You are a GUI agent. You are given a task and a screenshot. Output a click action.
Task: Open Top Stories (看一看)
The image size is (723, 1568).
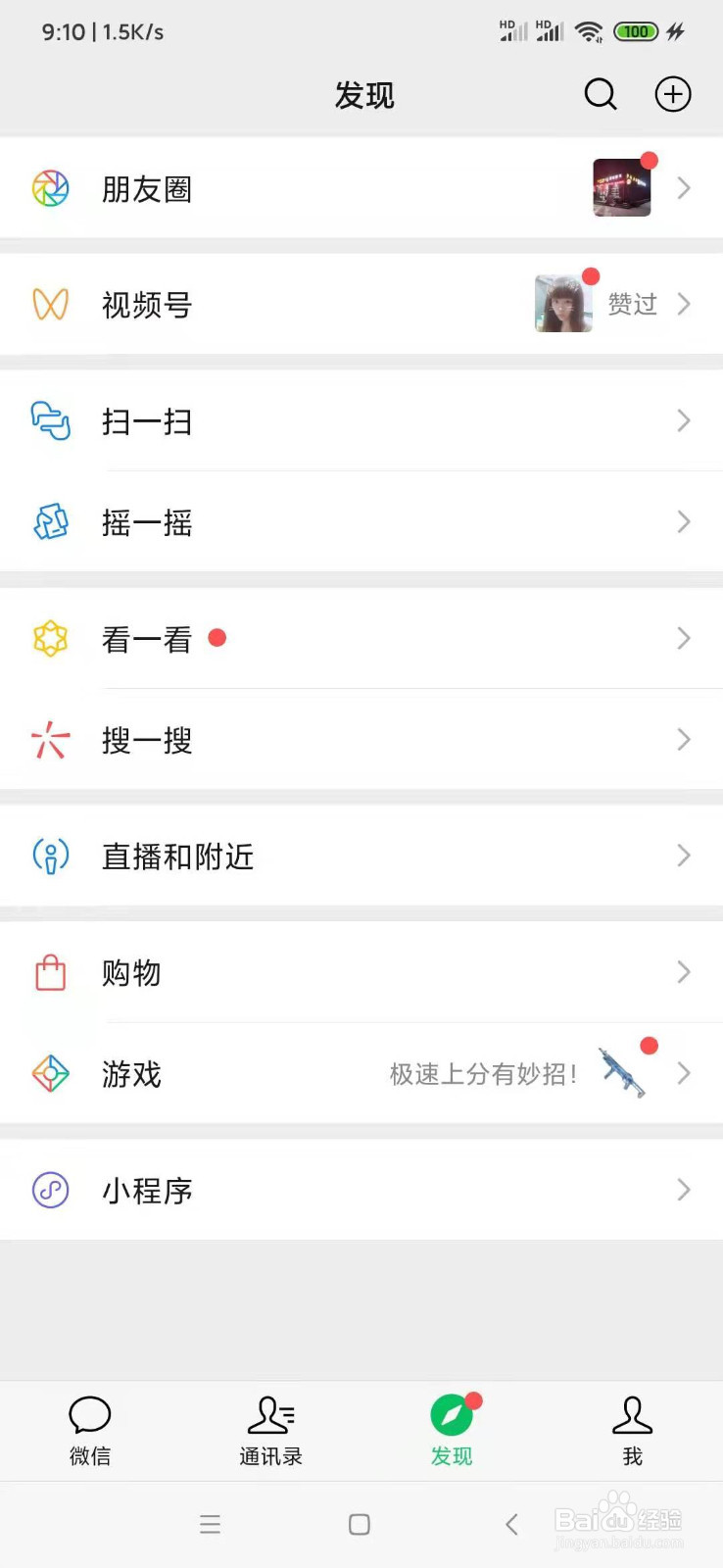point(147,638)
